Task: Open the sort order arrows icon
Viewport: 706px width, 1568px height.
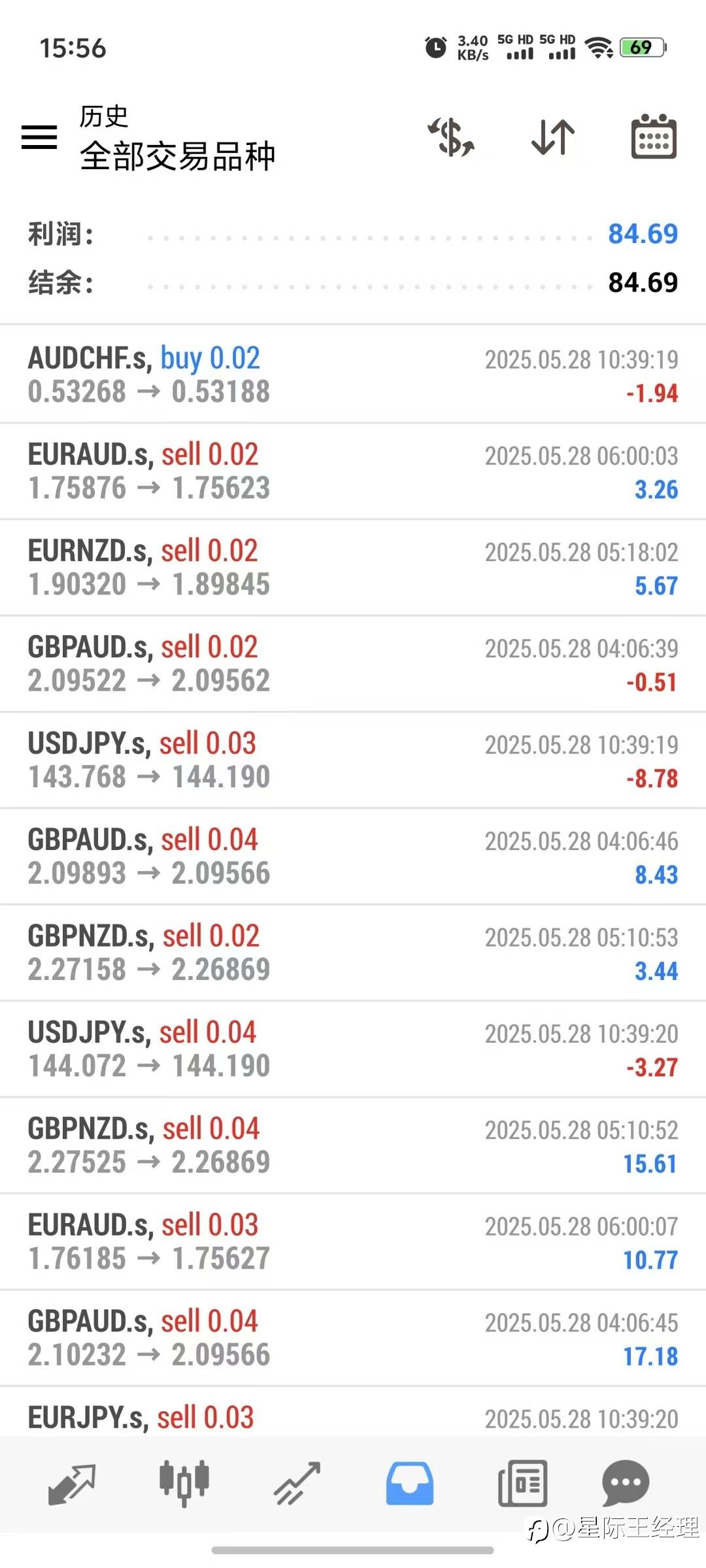Action: 553,137
